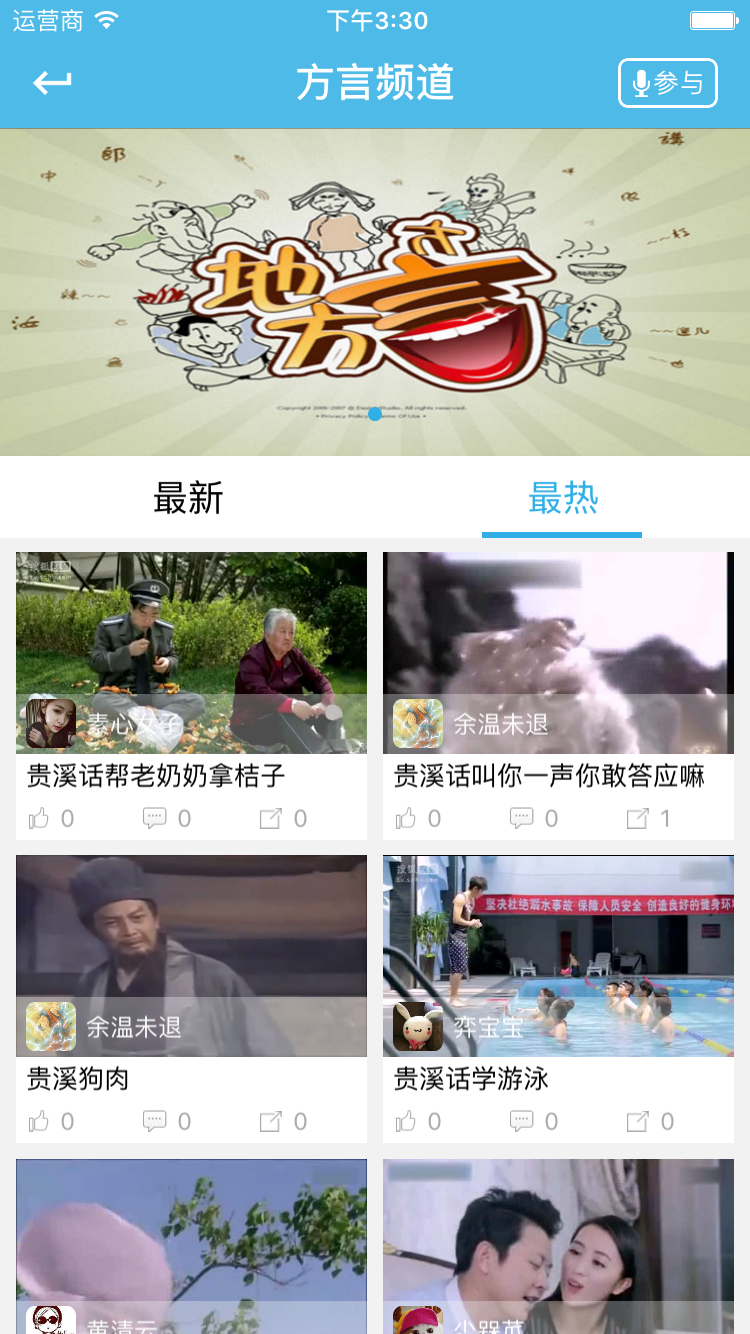Open 弈宝宝's profile avatar
The image size is (750, 1334).
pyautogui.click(x=418, y=1027)
